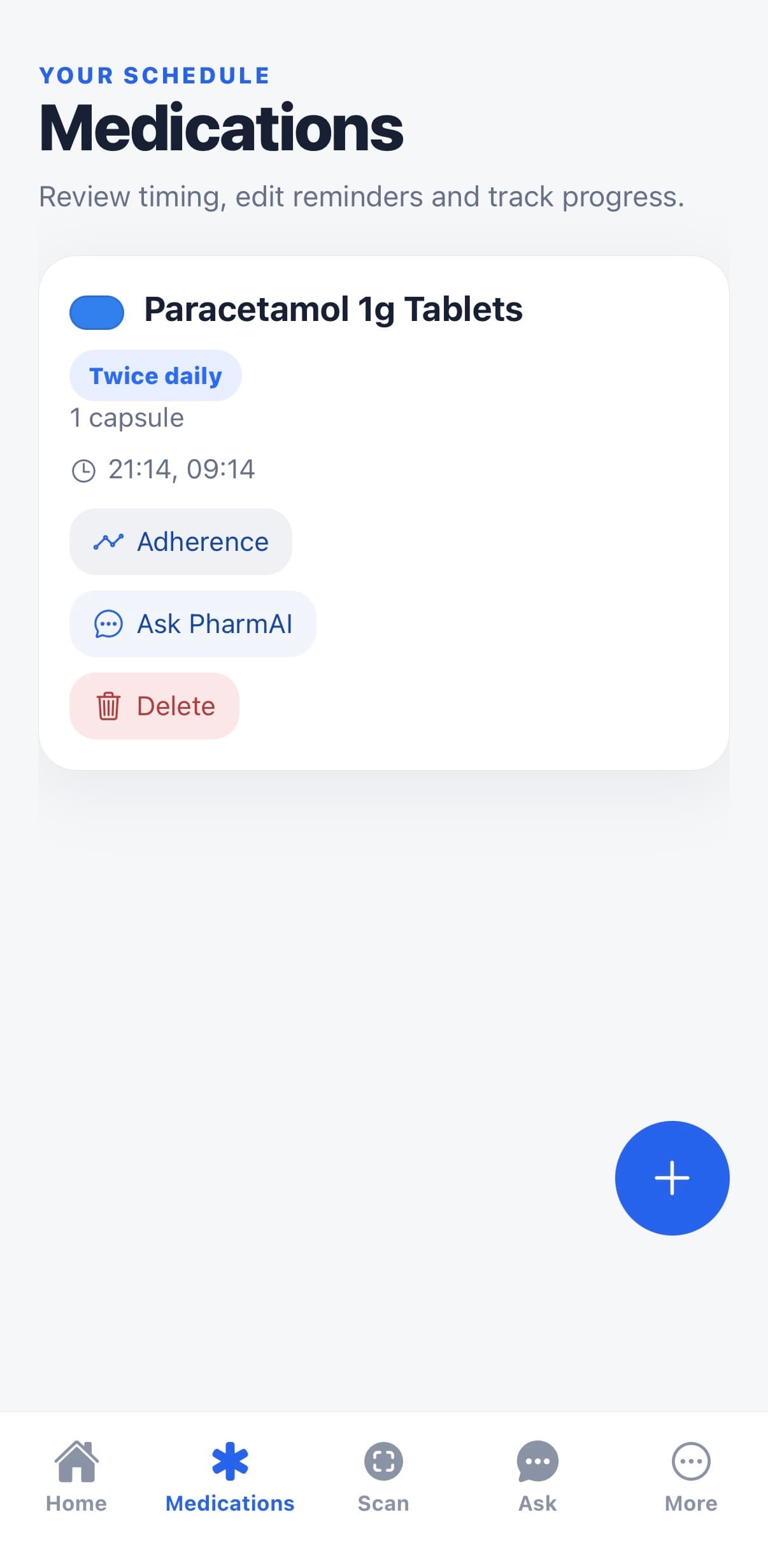
Task: Open Adherence for Paracetamol 1g Tablets
Action: [180, 541]
